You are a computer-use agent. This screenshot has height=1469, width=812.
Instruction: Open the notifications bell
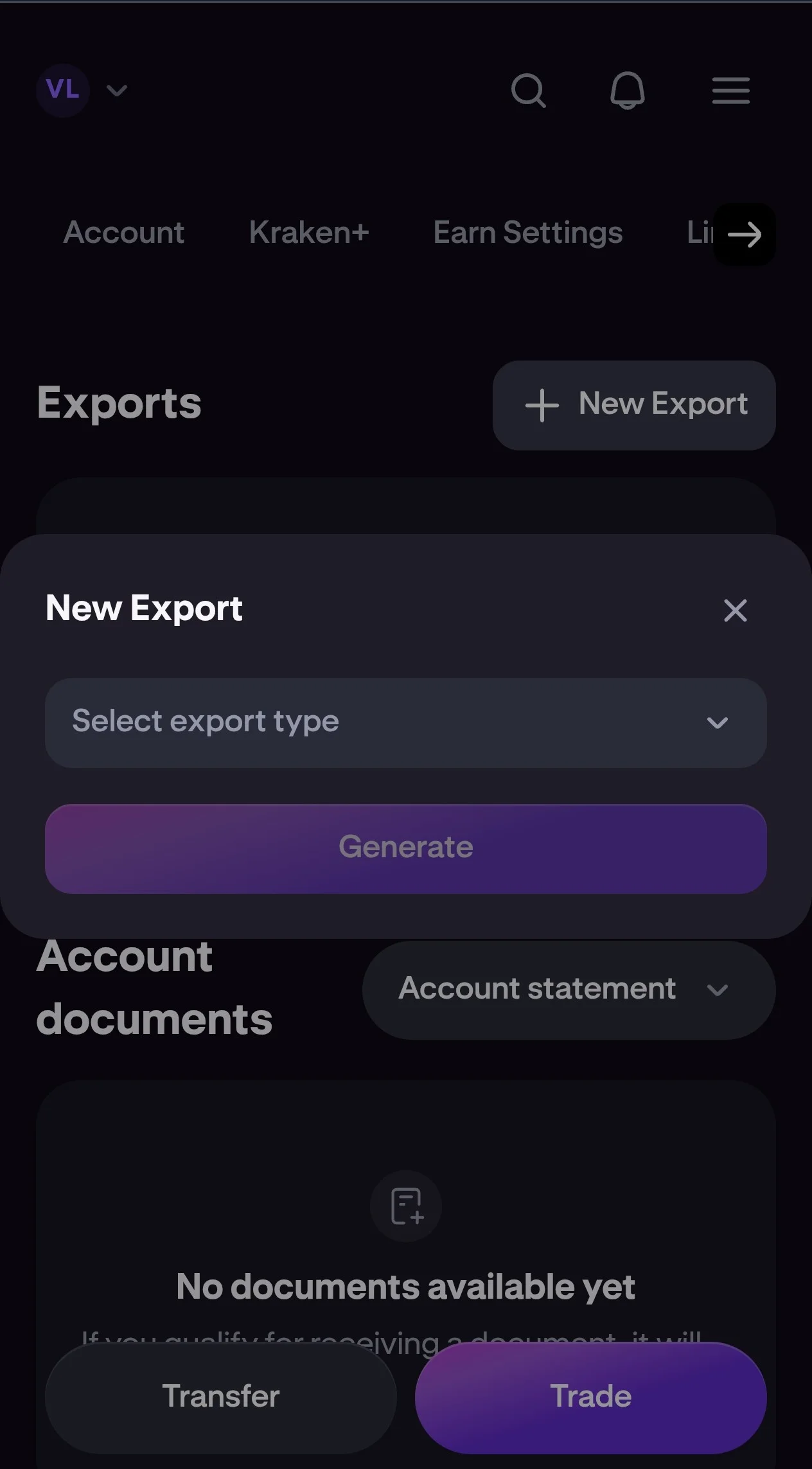[x=627, y=91]
